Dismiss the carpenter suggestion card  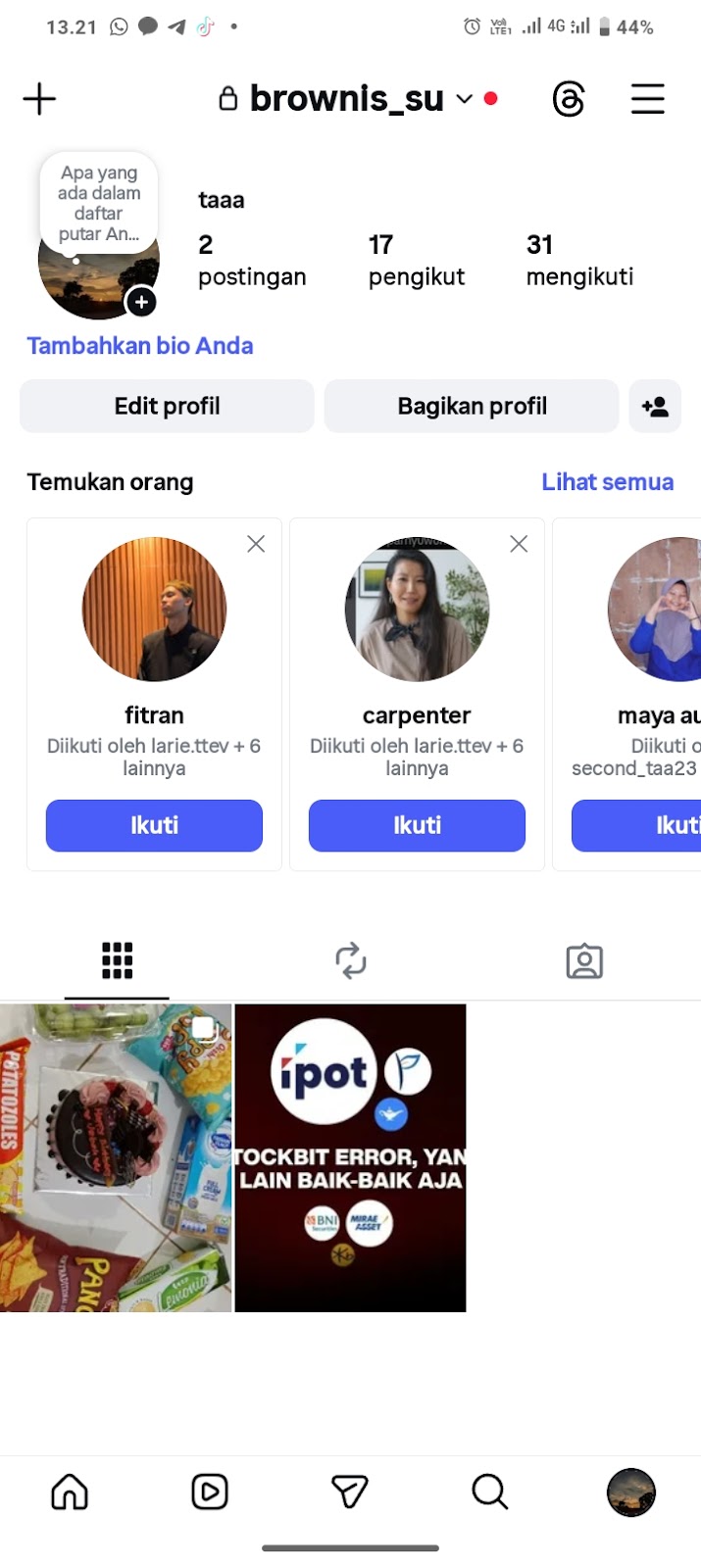[x=519, y=544]
